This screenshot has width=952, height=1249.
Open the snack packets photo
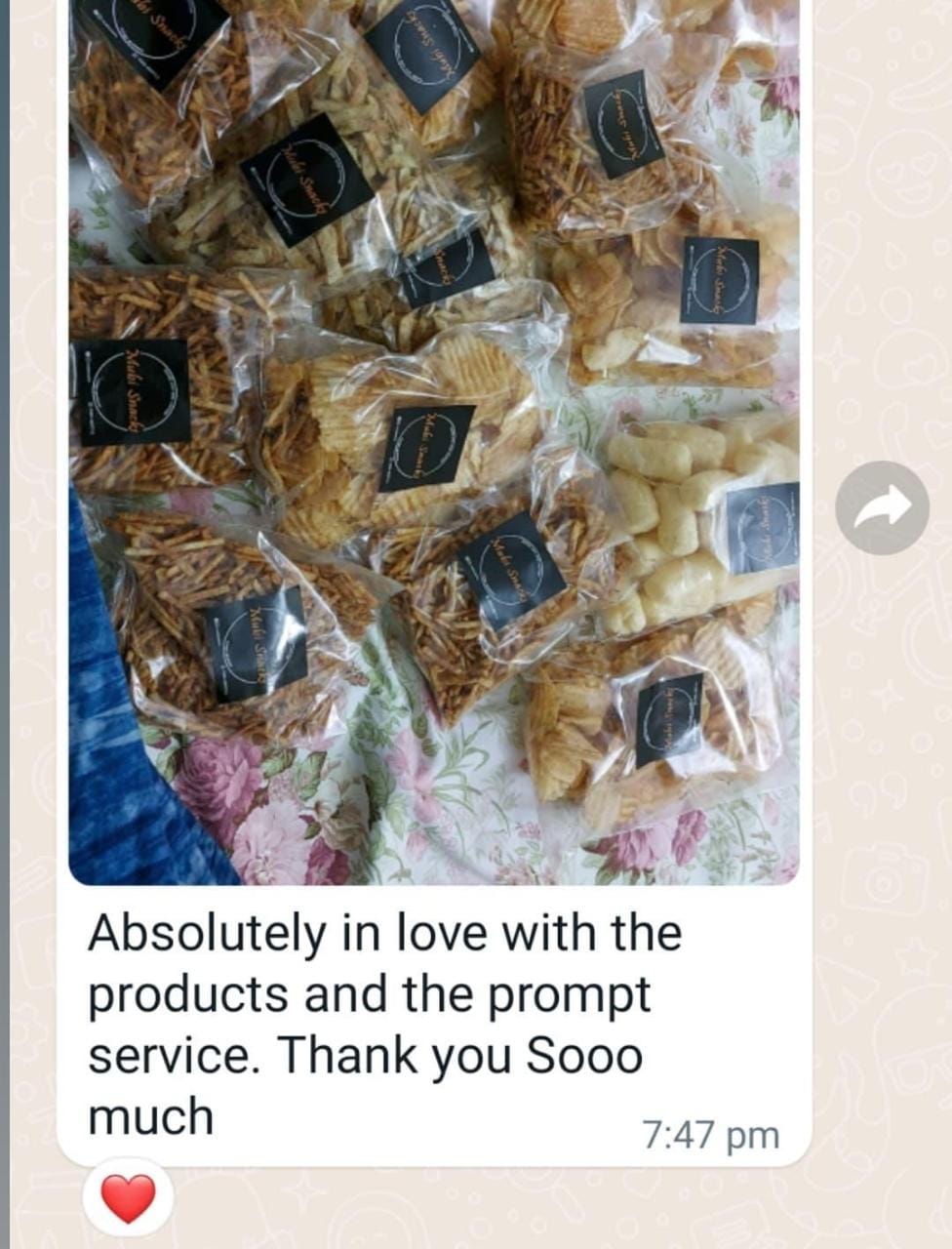click(434, 439)
